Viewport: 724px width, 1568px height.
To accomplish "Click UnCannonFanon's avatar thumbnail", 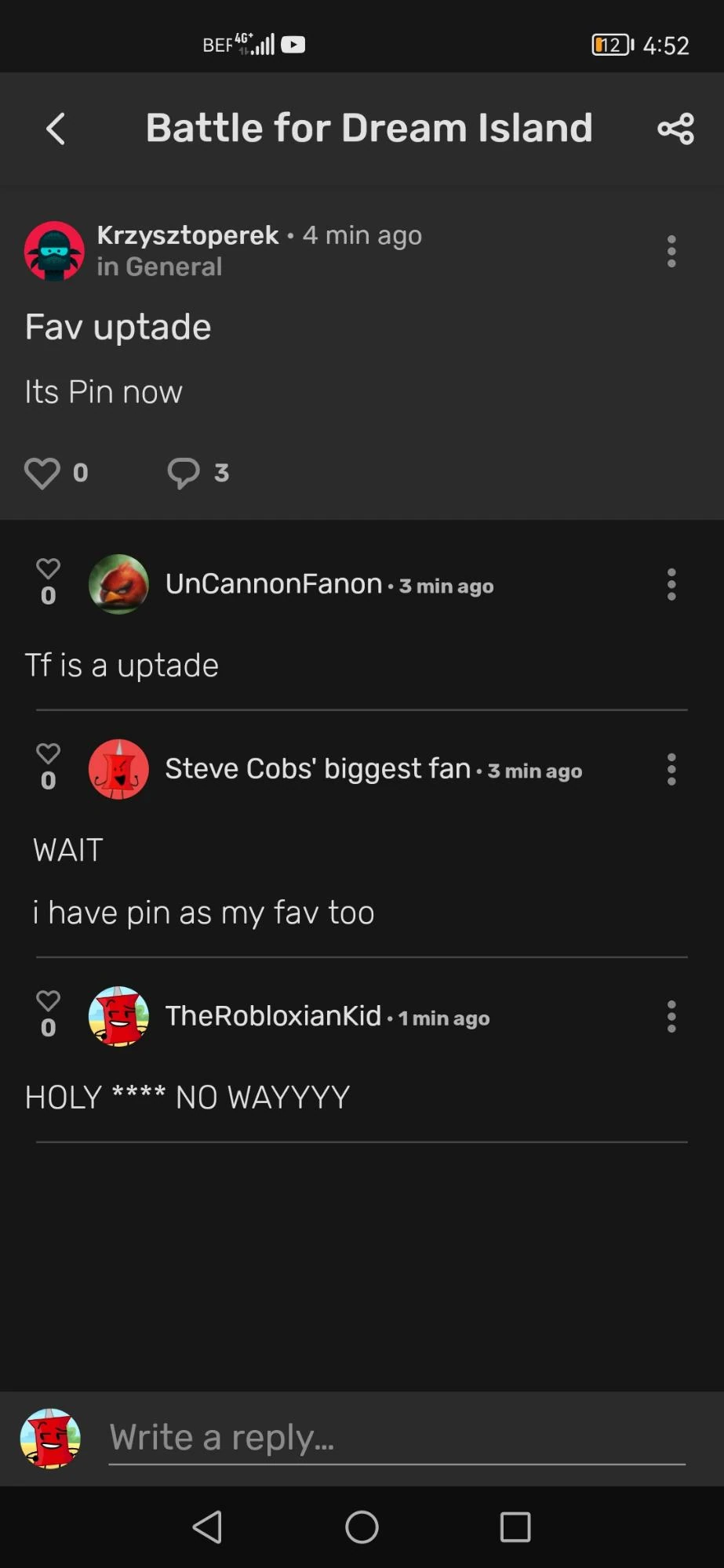I will [118, 584].
